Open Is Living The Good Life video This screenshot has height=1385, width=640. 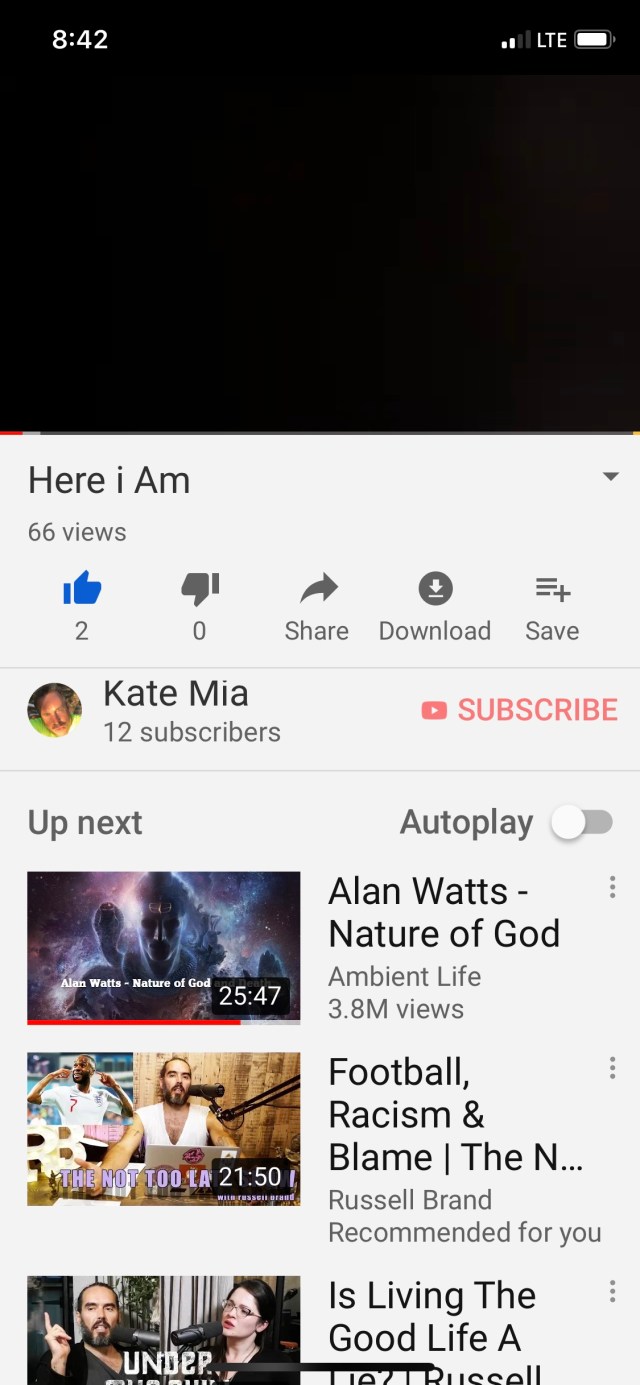click(x=163, y=1328)
